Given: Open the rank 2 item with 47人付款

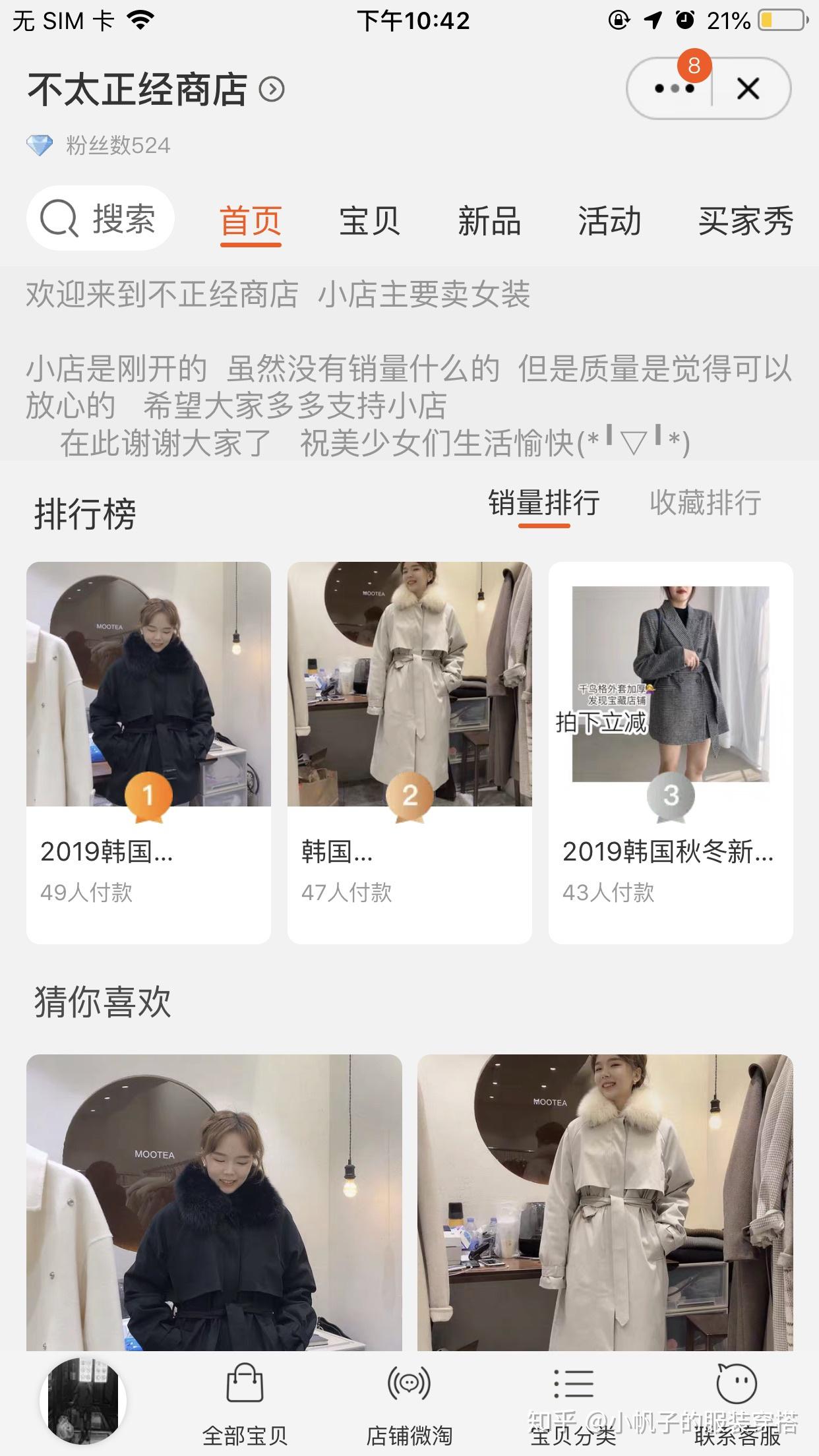Looking at the screenshot, I should (x=409, y=752).
